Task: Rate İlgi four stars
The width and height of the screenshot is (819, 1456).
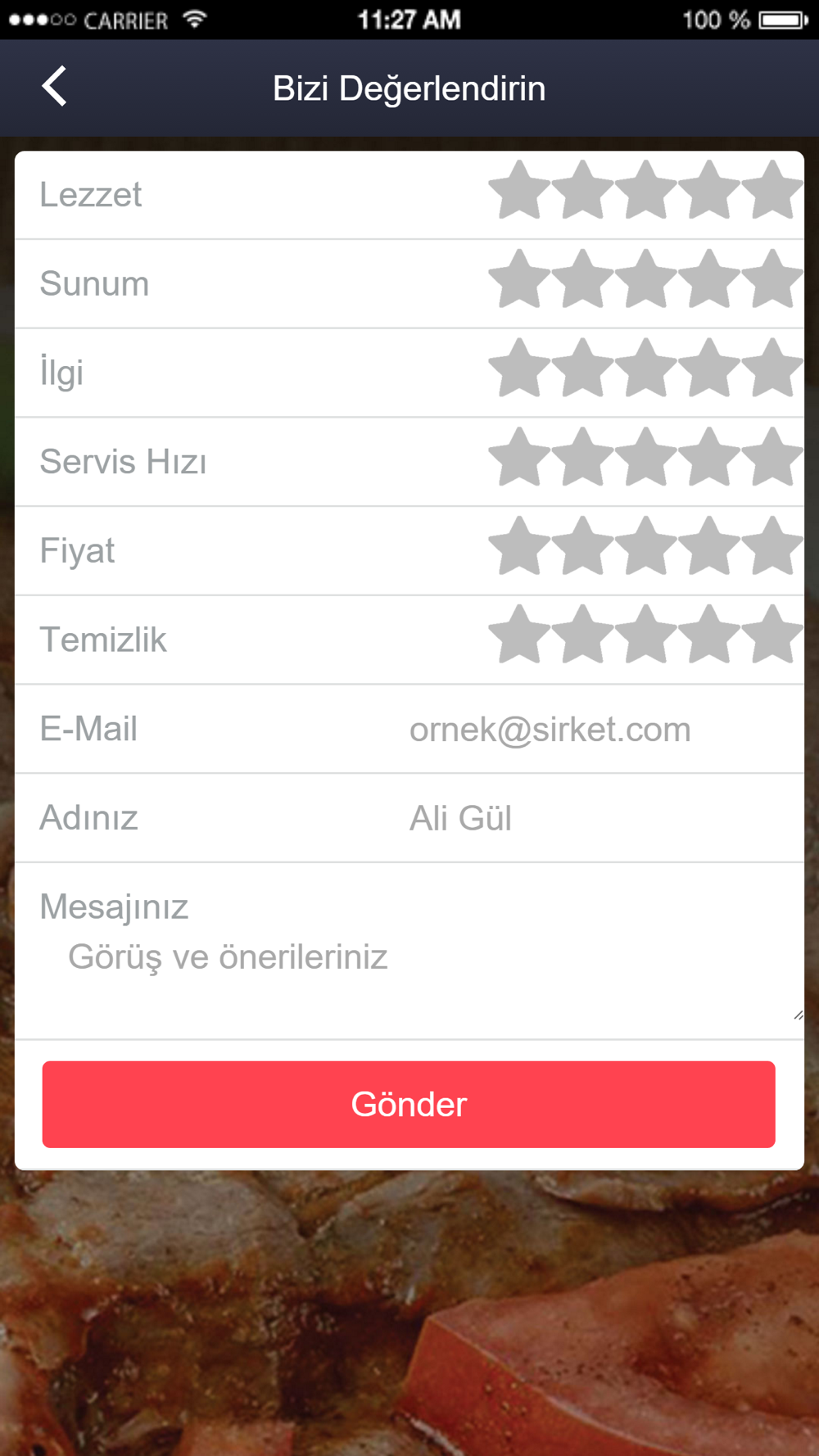Action: click(x=709, y=369)
